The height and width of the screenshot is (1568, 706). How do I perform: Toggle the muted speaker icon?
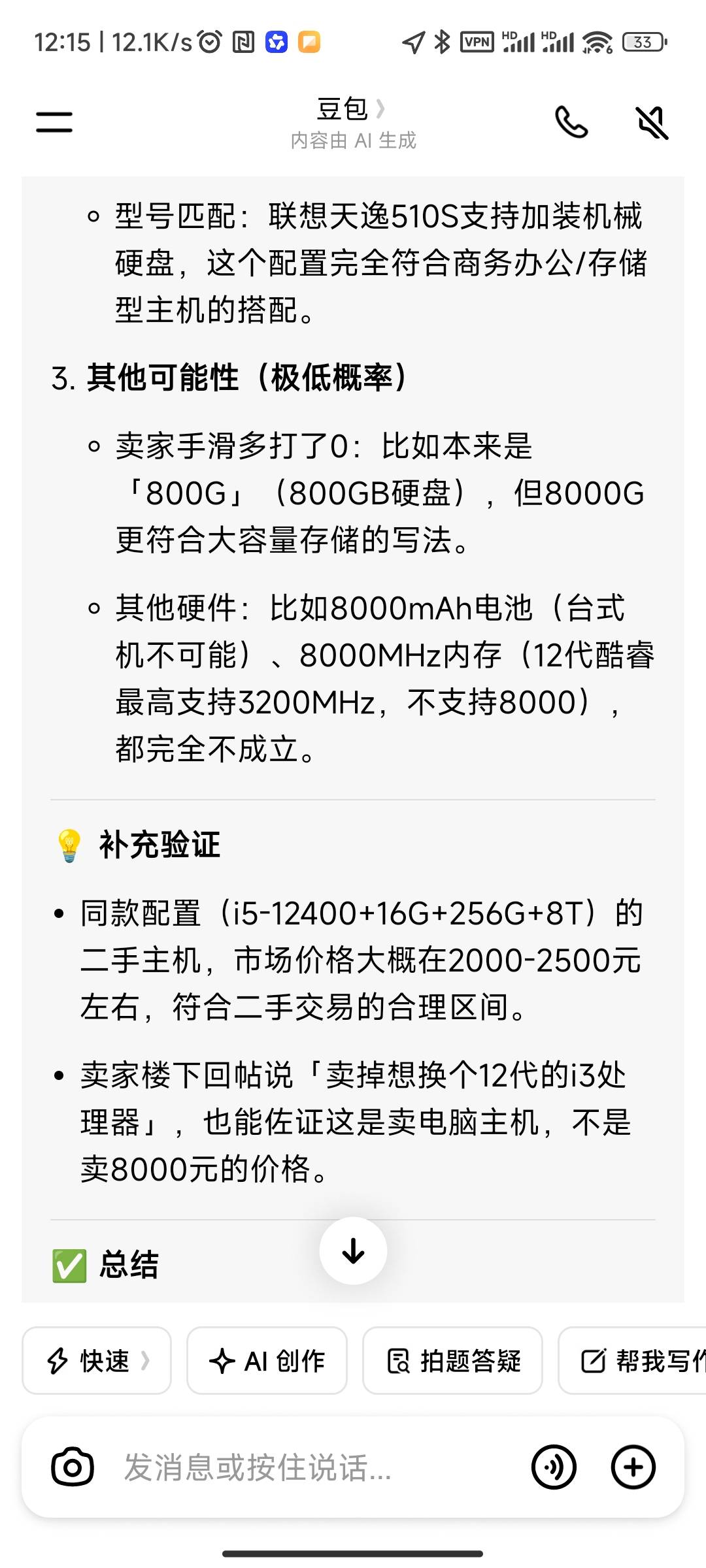[652, 122]
